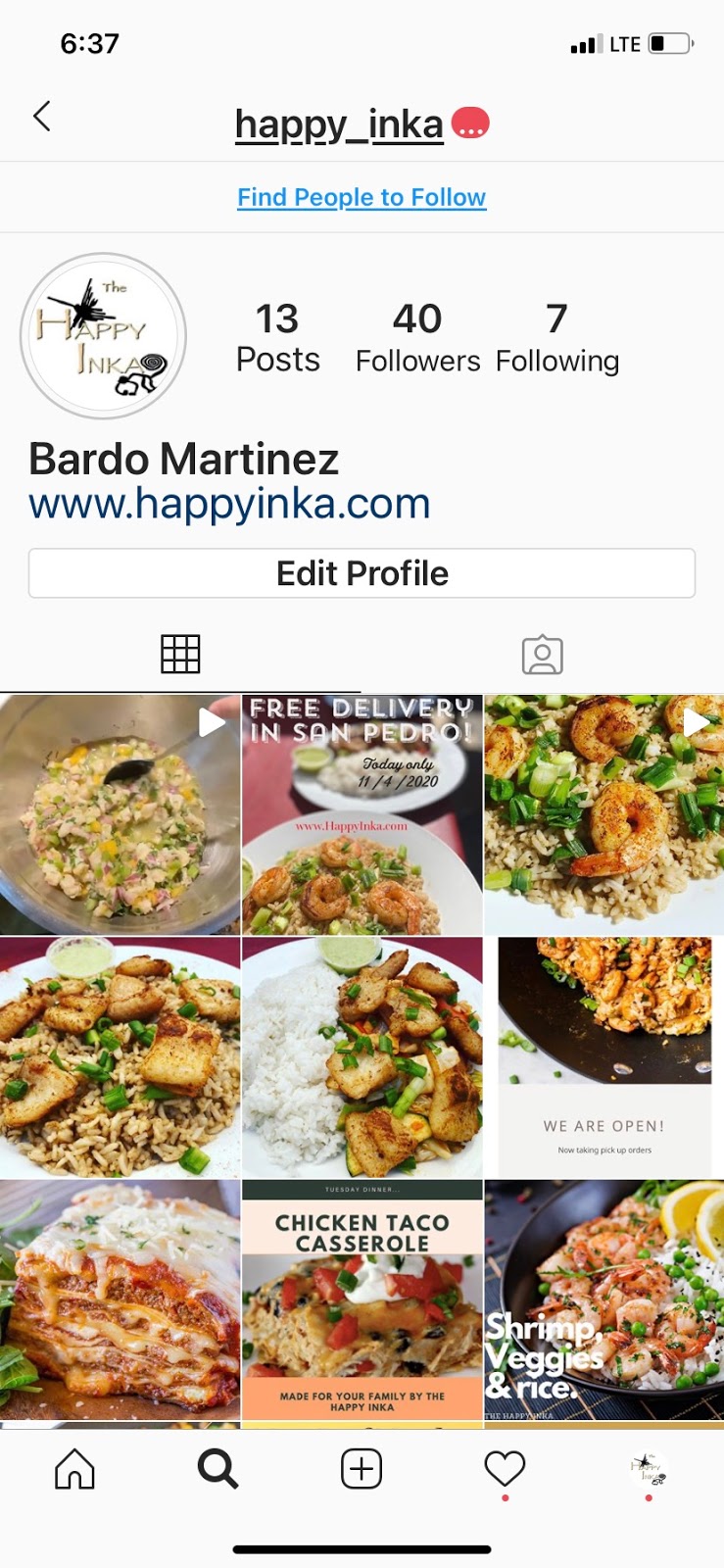Screen dimensions: 724x1568
Task: Open the We Are Open post
Action: pos(604,1056)
